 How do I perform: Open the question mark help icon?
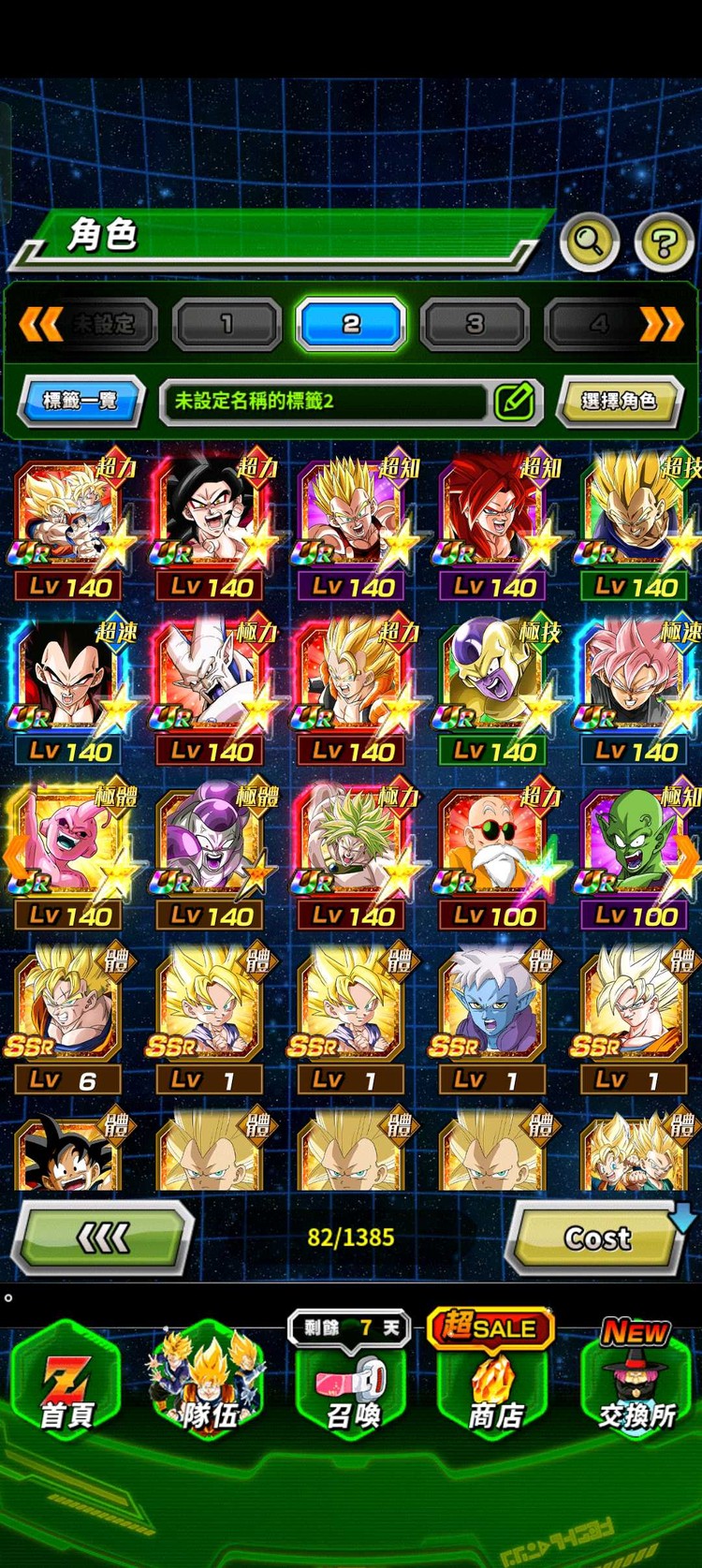pyautogui.click(x=664, y=243)
